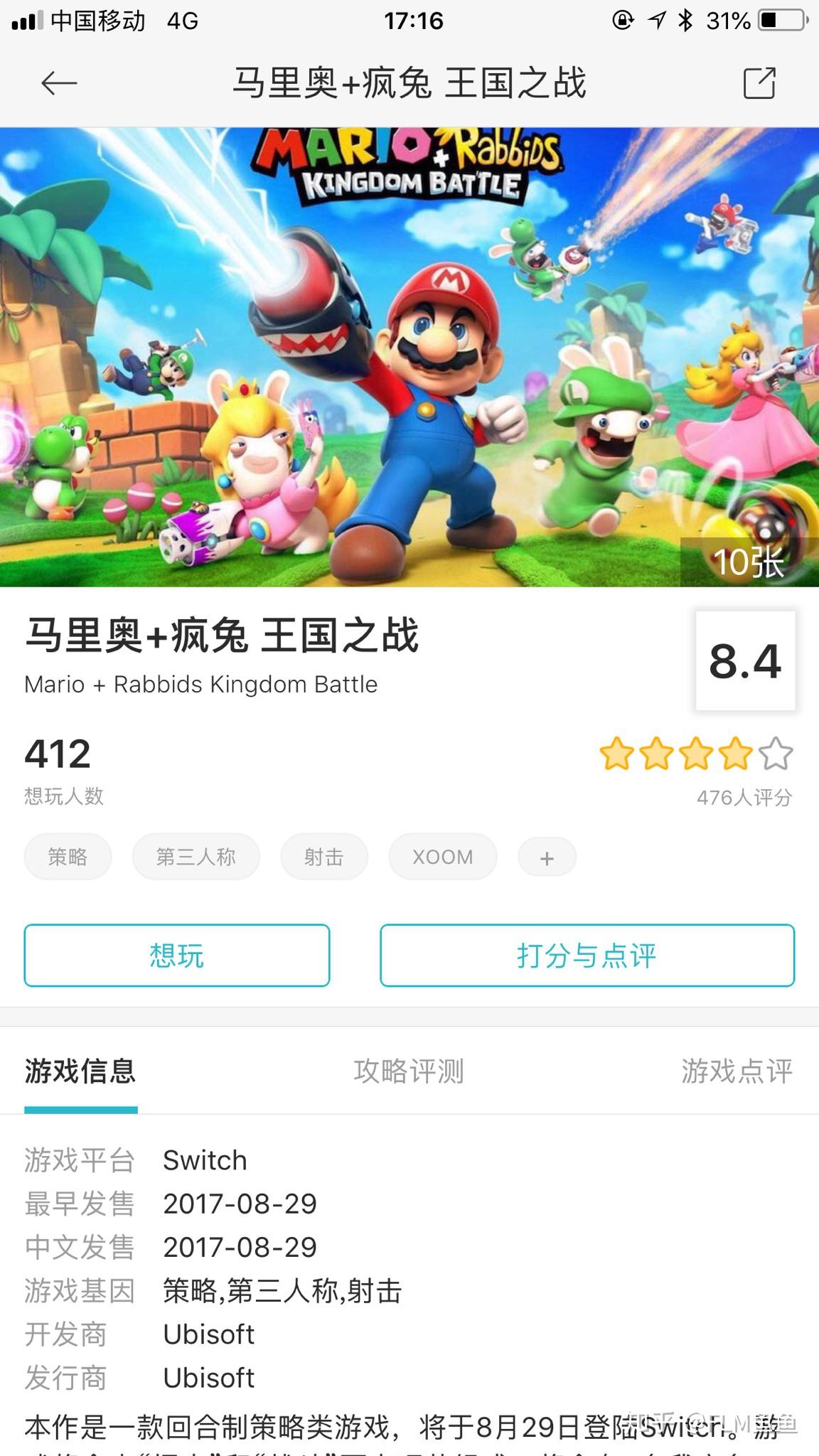
Task: Select the 第三人称 tag
Action: [x=196, y=857]
